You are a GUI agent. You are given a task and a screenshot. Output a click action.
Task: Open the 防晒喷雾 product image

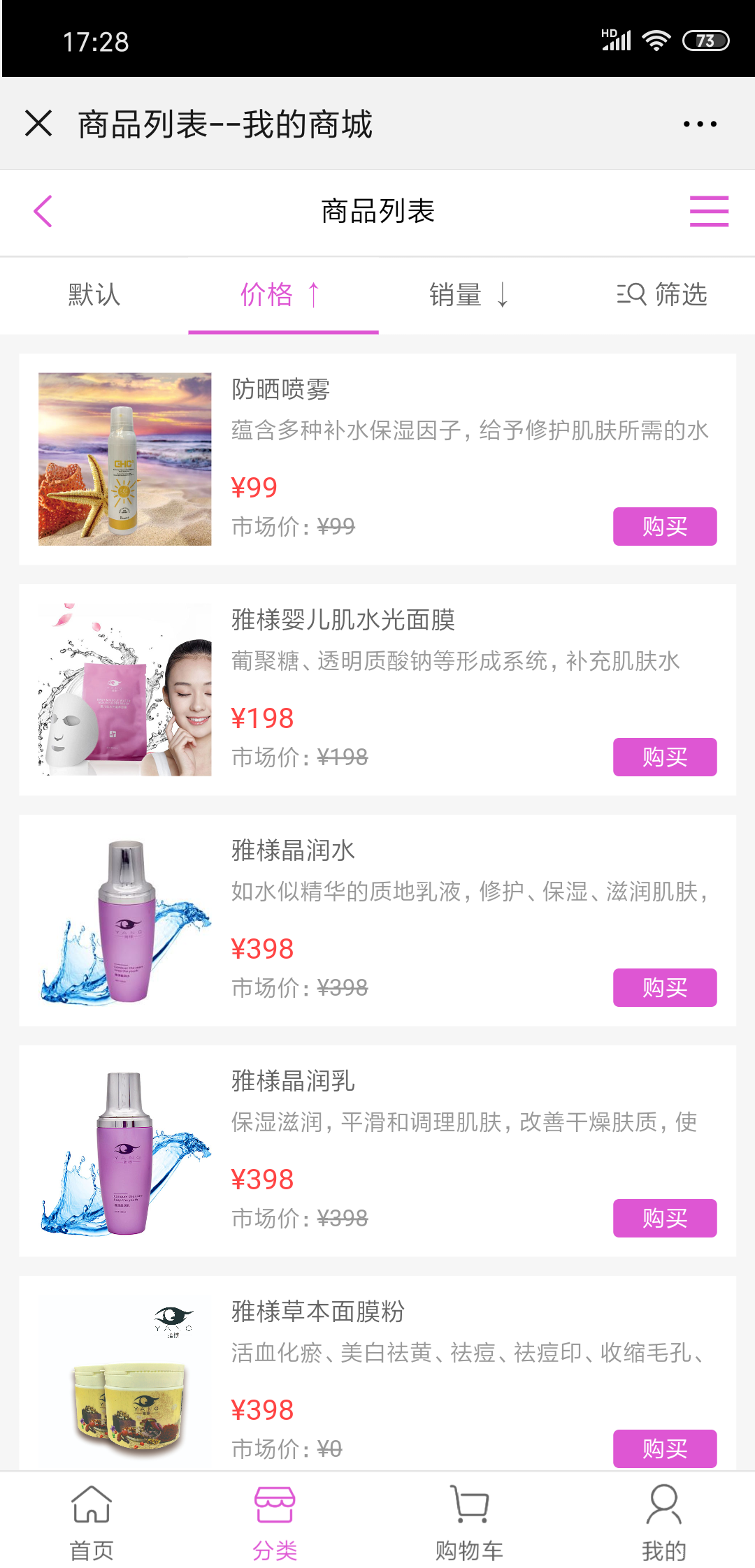point(124,459)
